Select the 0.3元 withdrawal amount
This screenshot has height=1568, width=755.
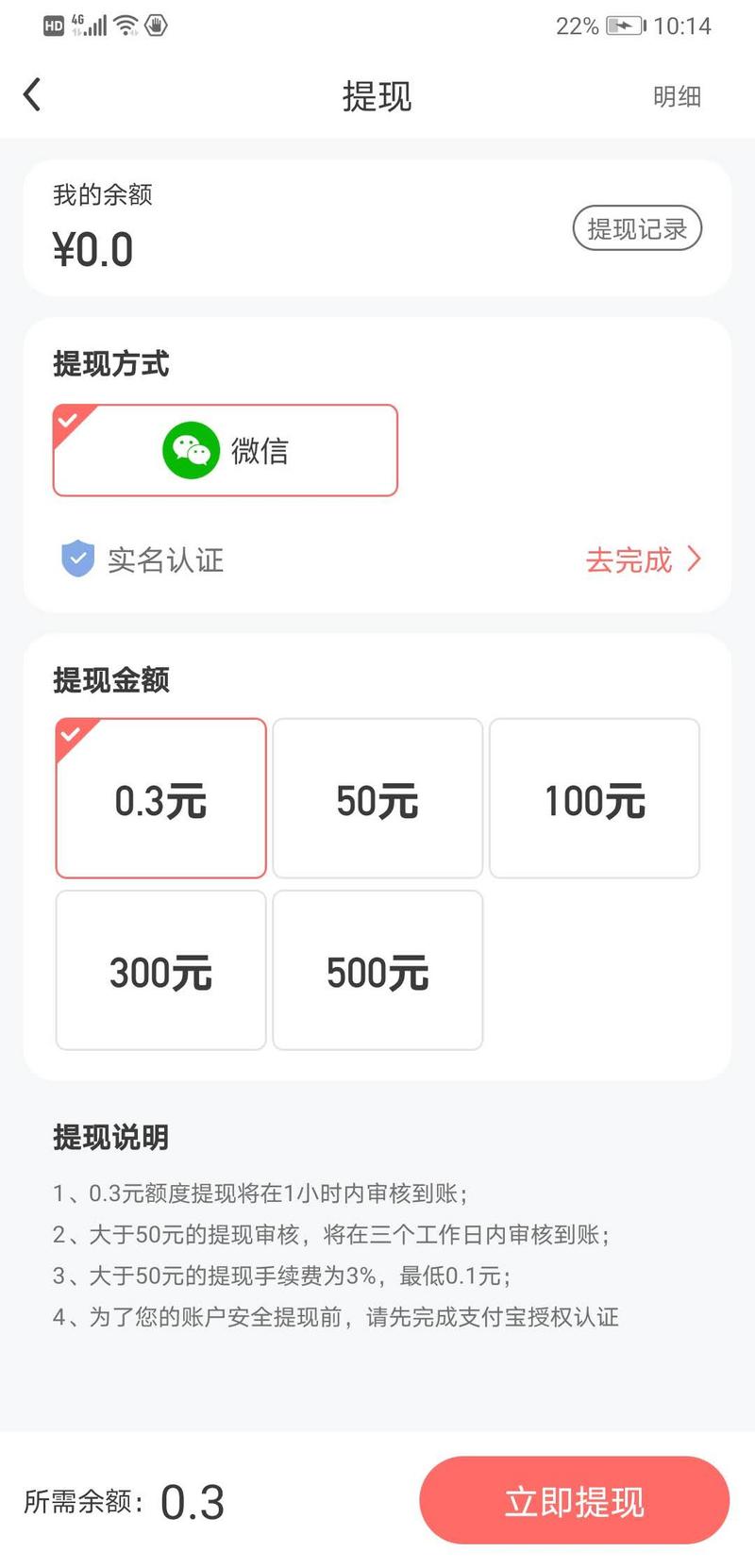[x=161, y=799]
